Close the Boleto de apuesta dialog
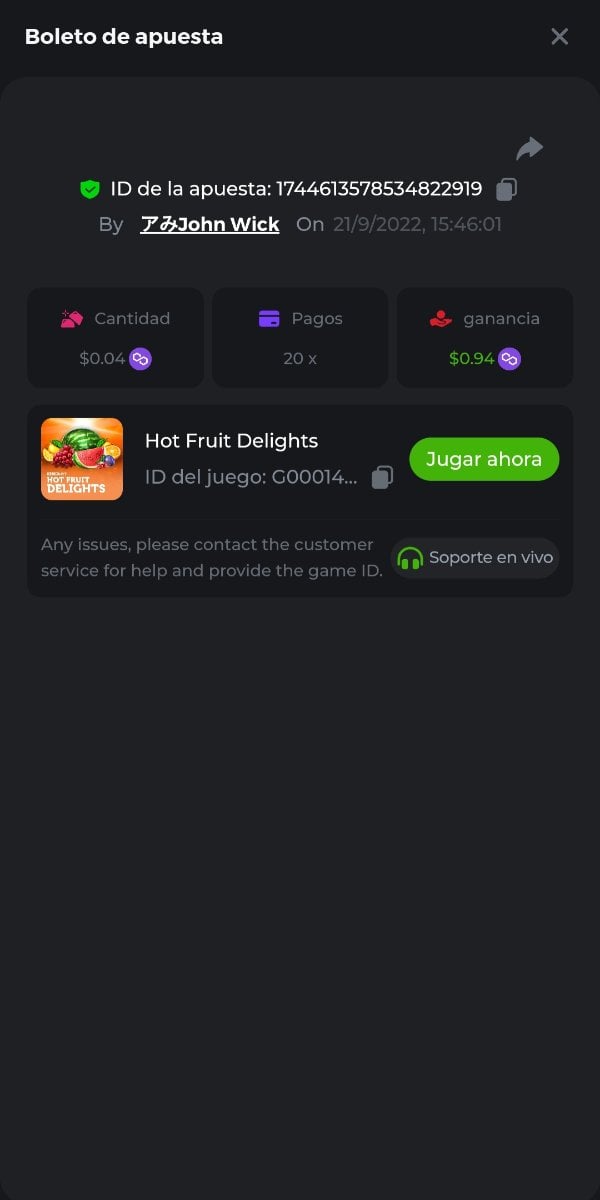 (x=559, y=37)
